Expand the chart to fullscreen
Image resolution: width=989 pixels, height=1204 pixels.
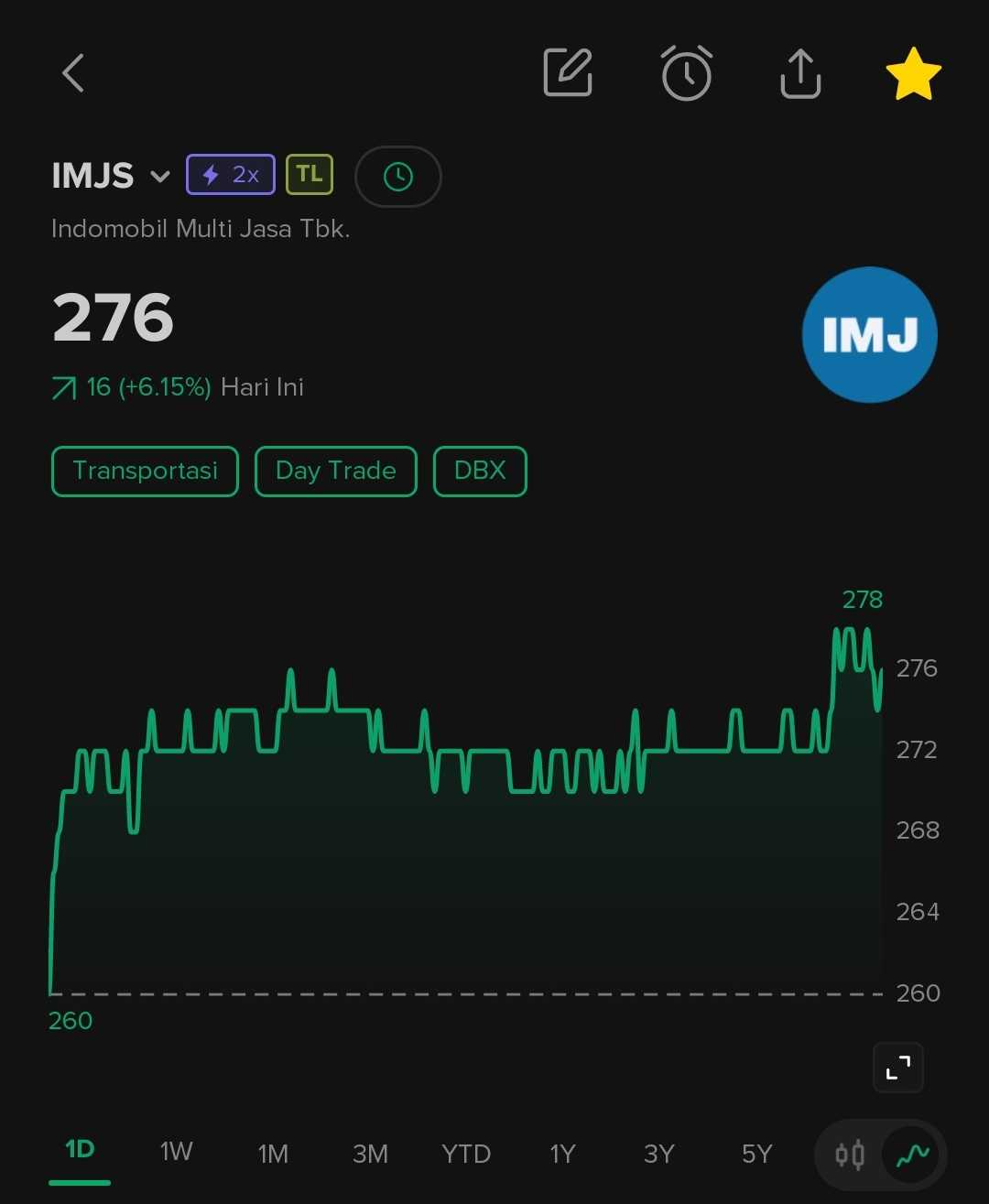[x=898, y=1068]
